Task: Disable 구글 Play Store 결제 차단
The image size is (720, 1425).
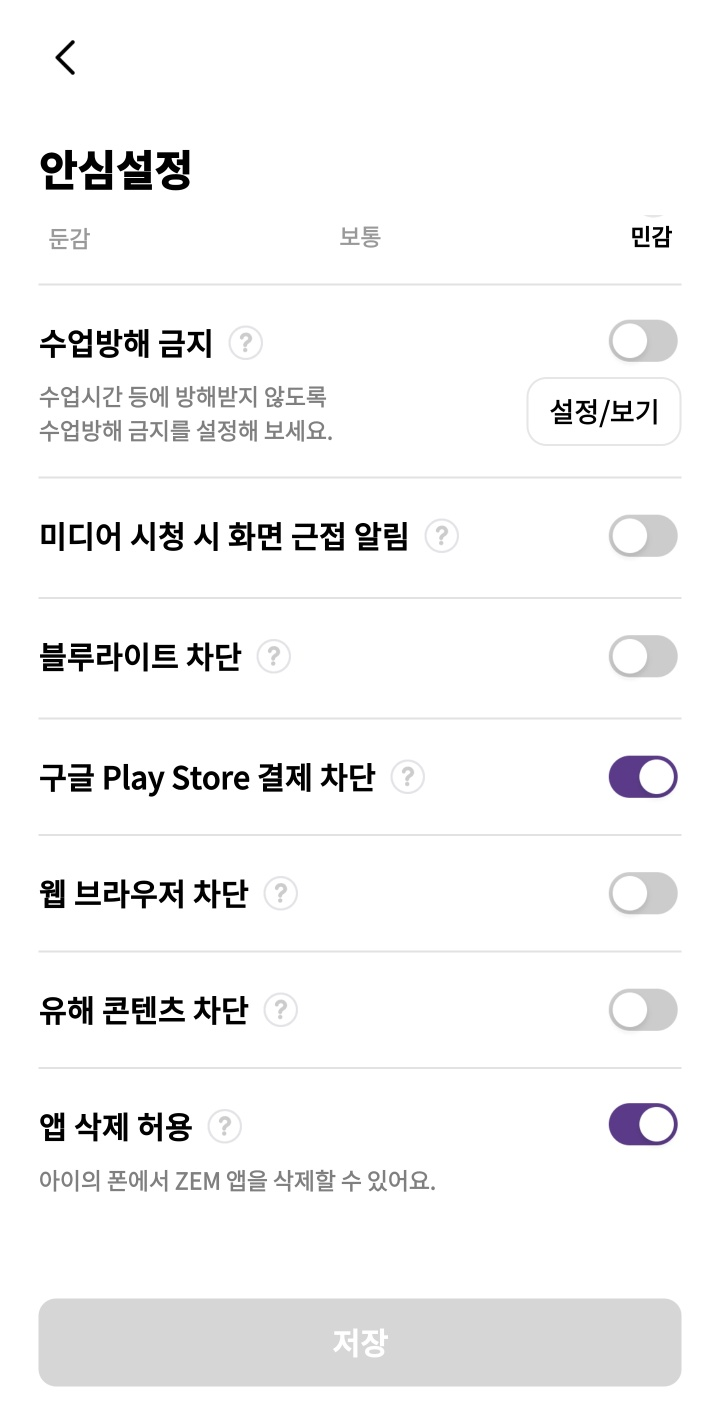Action: pos(643,777)
